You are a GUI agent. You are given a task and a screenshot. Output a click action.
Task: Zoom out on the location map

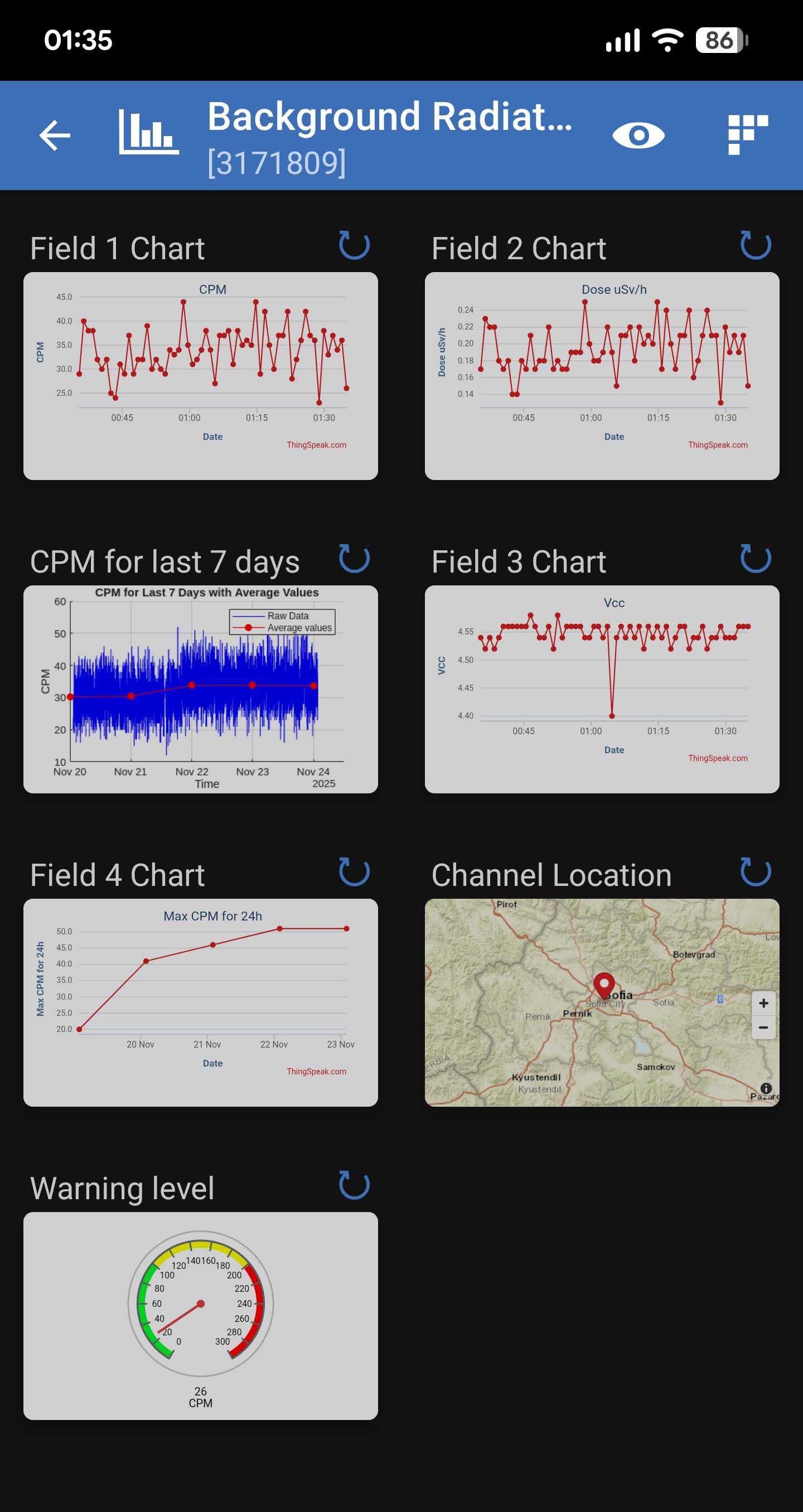(763, 1028)
